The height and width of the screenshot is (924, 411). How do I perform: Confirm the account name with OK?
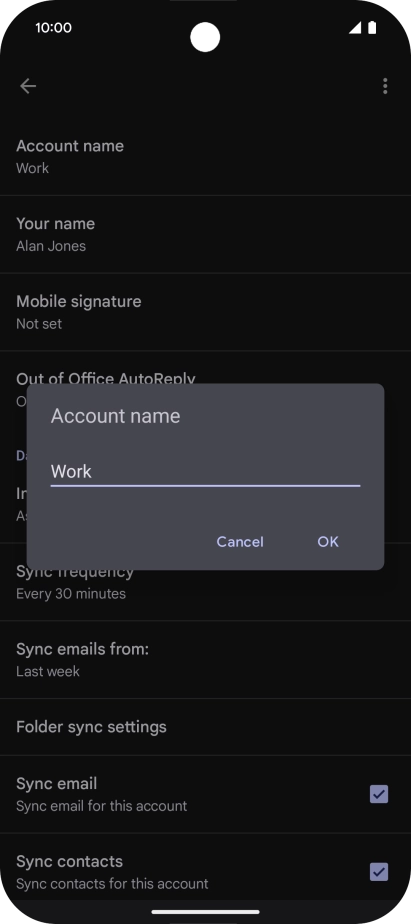click(328, 542)
